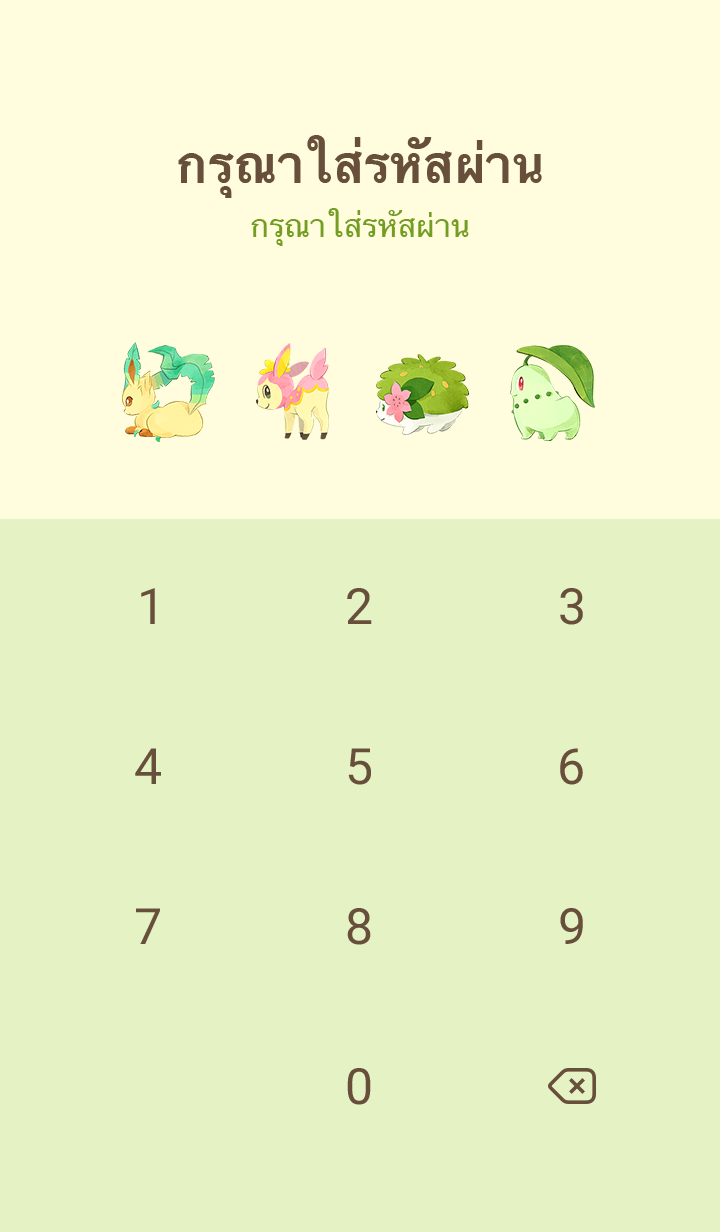Select digit 7 on the keypad
Screen dimensions: 720x1232
(x=148, y=927)
